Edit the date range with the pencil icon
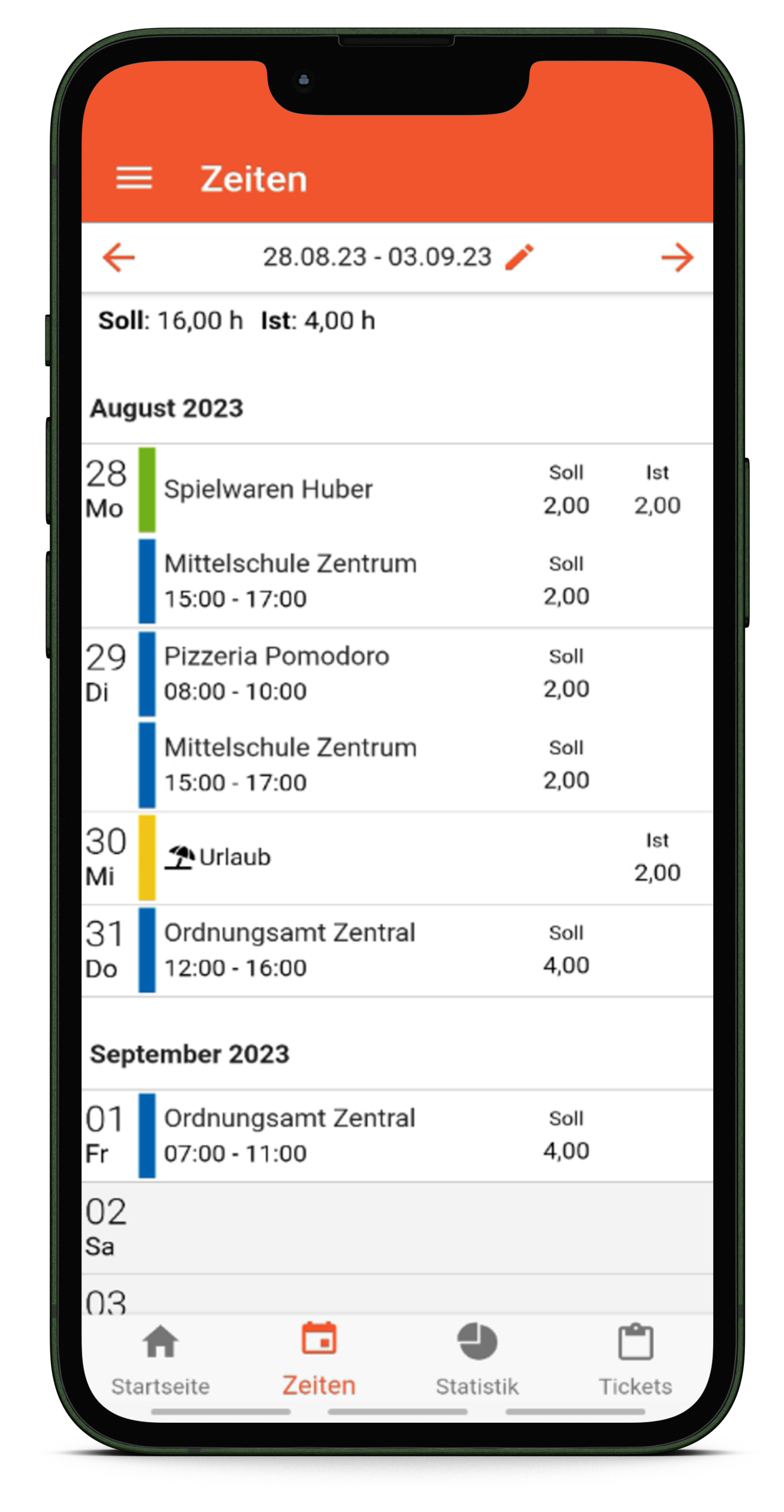The width and height of the screenshot is (784, 1512). point(519,257)
